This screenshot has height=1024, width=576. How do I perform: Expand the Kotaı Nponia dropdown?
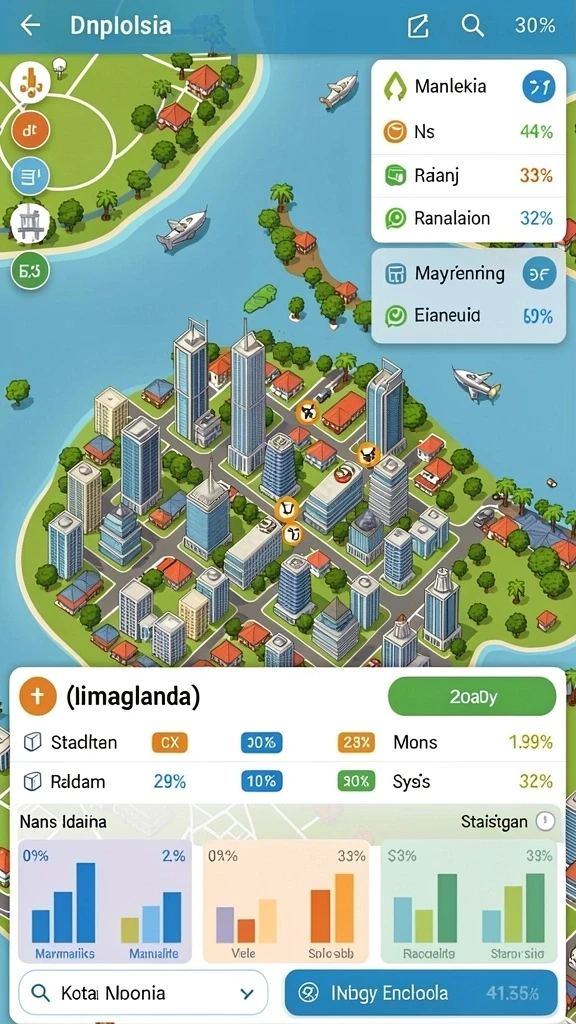[x=144, y=993]
